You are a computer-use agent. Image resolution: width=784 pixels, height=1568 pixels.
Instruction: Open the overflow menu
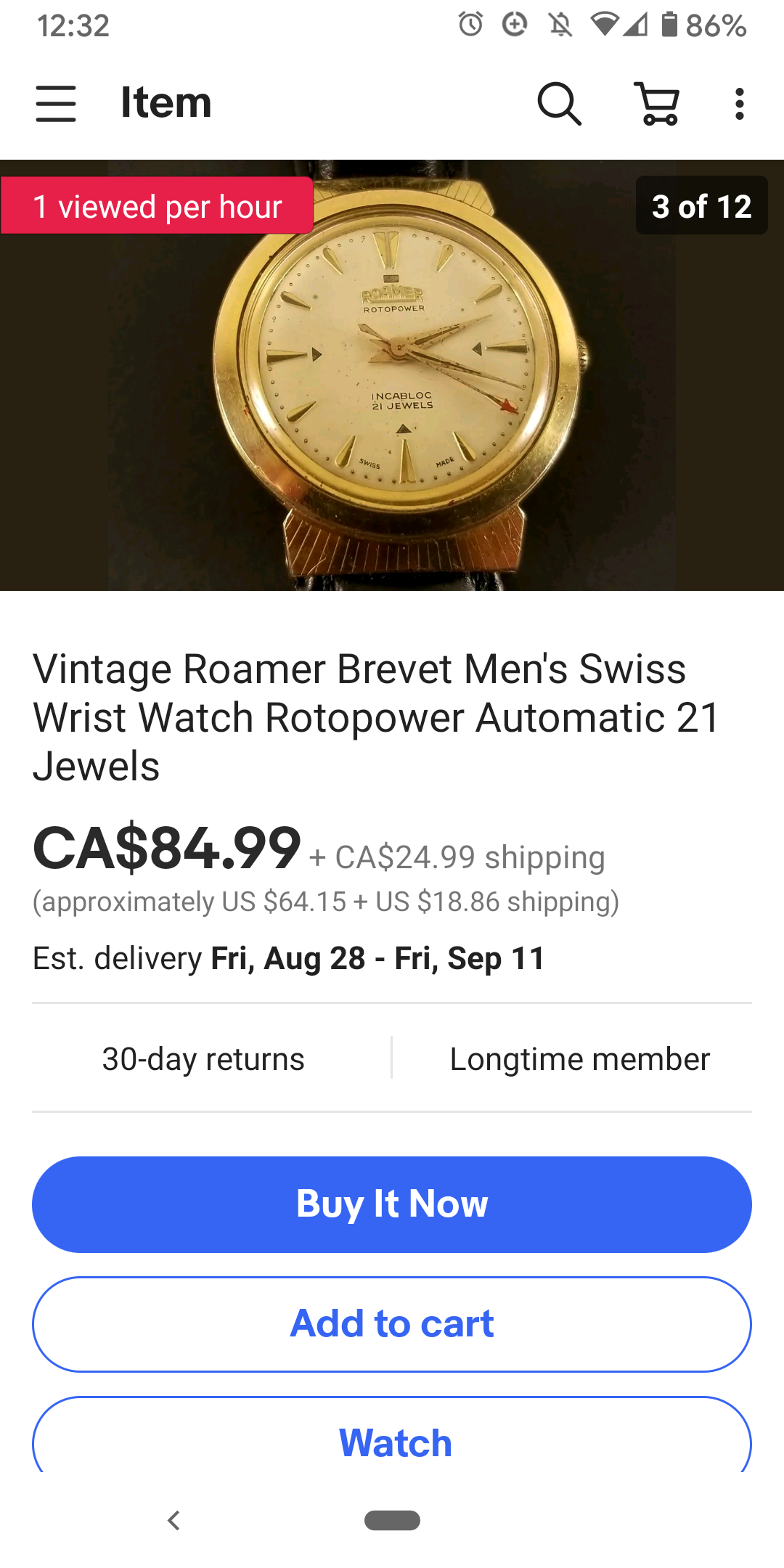(x=739, y=103)
